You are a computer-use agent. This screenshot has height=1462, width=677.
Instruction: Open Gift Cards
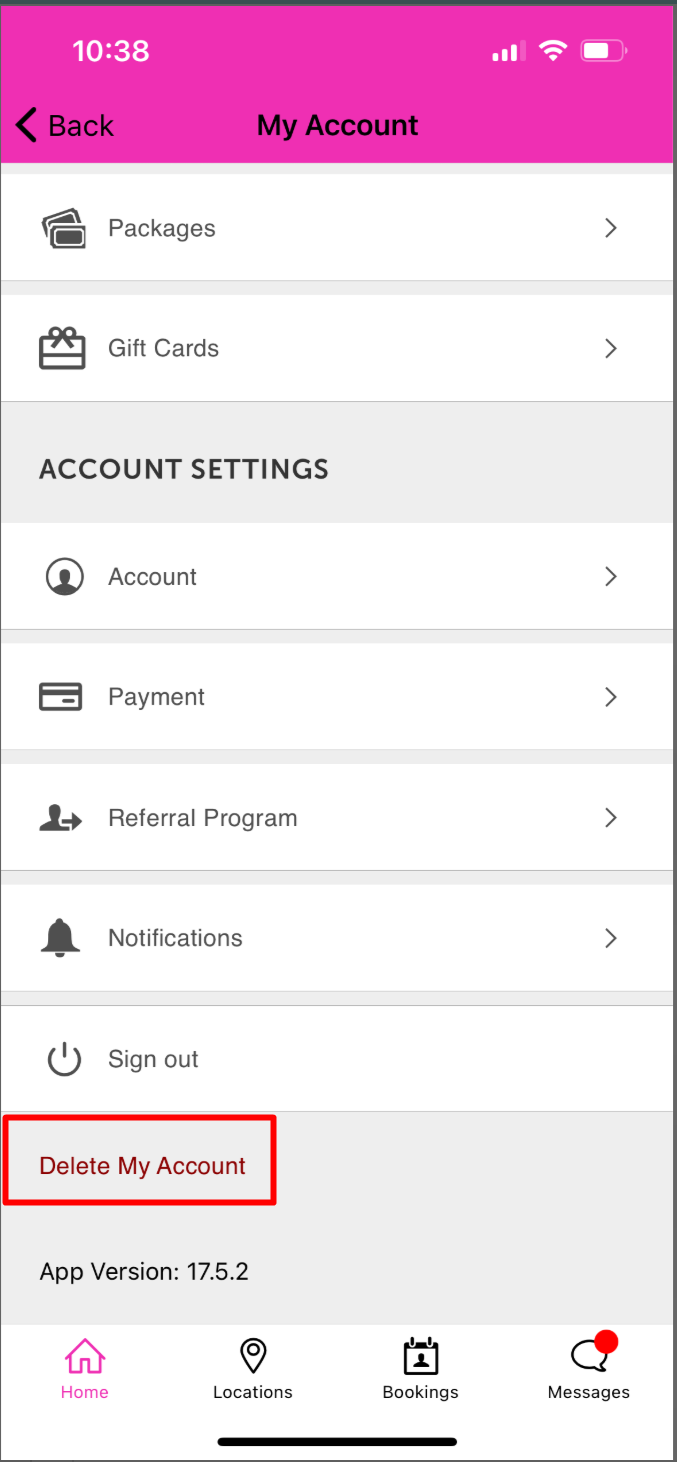click(337, 348)
